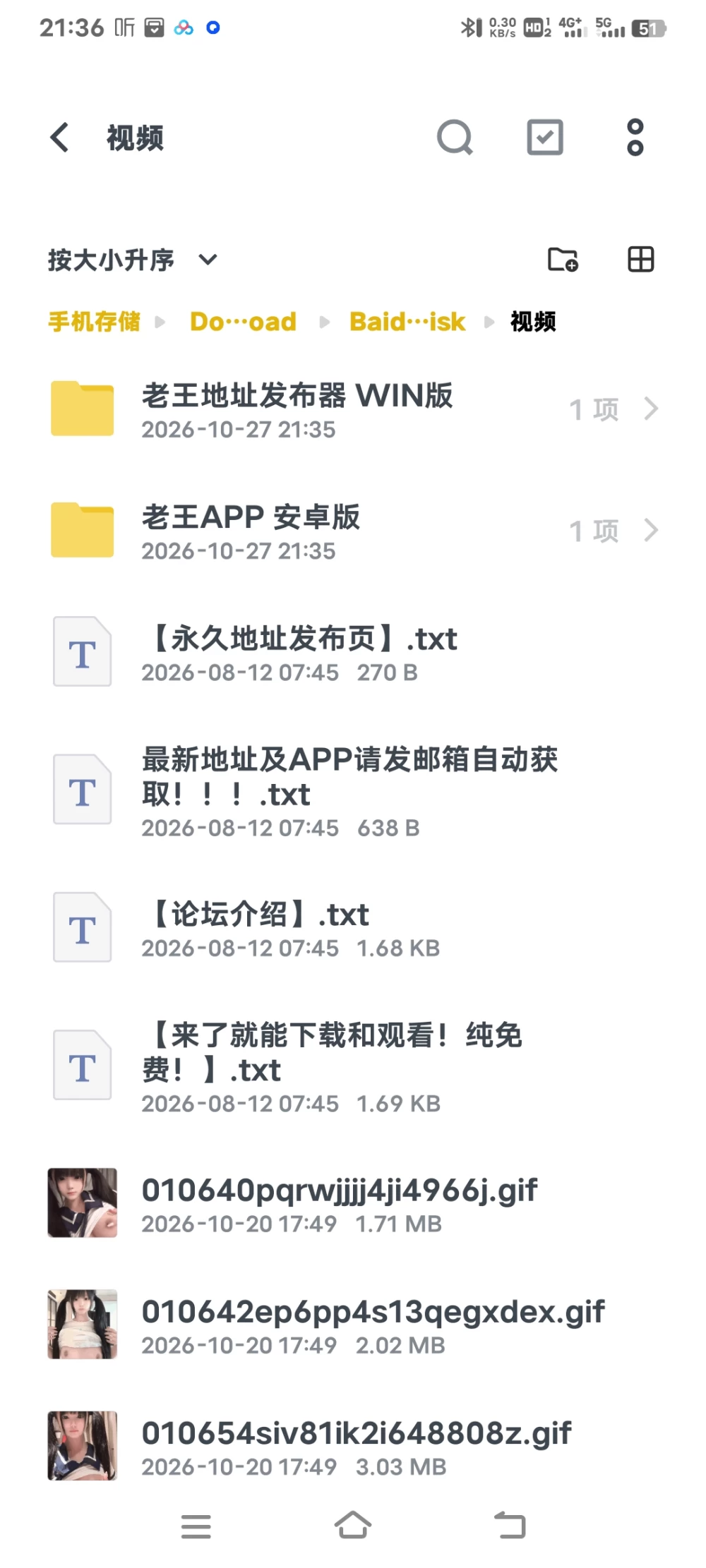Open 【永久地址发布页】.txt file

pyautogui.click(x=353, y=653)
